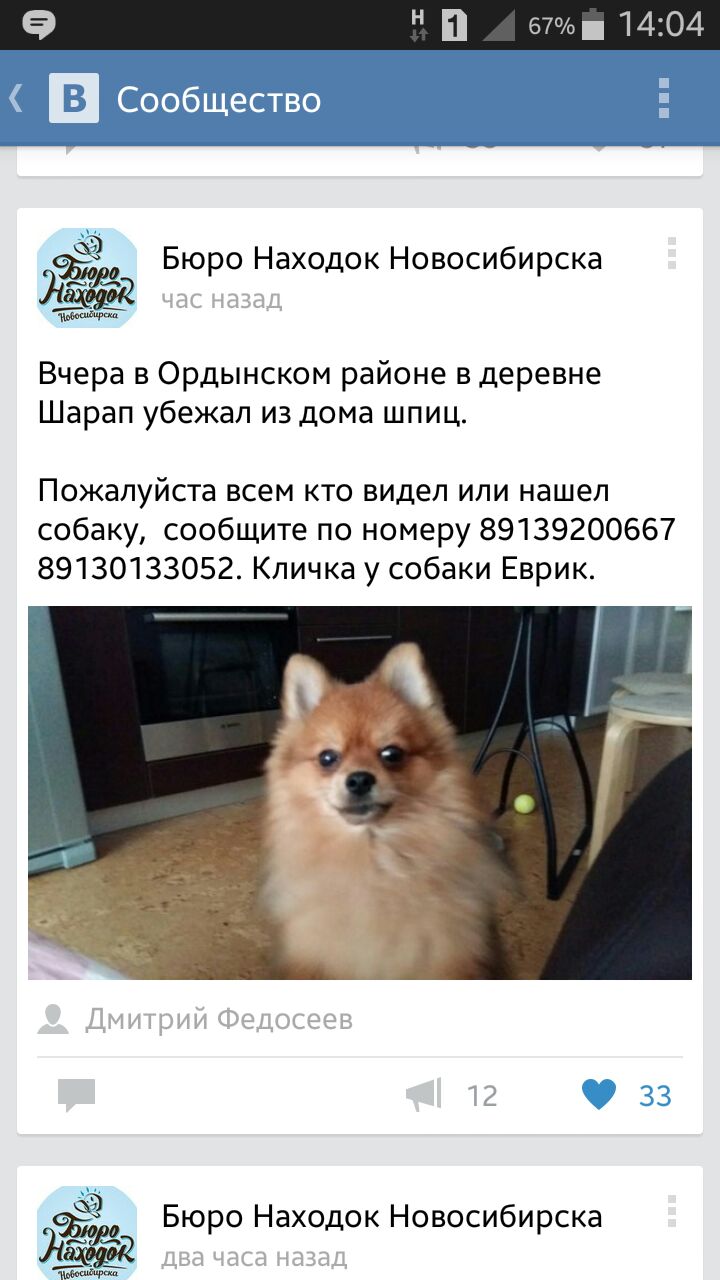720x1280 pixels.
Task: Open the spitz photo in the post
Action: (x=360, y=792)
